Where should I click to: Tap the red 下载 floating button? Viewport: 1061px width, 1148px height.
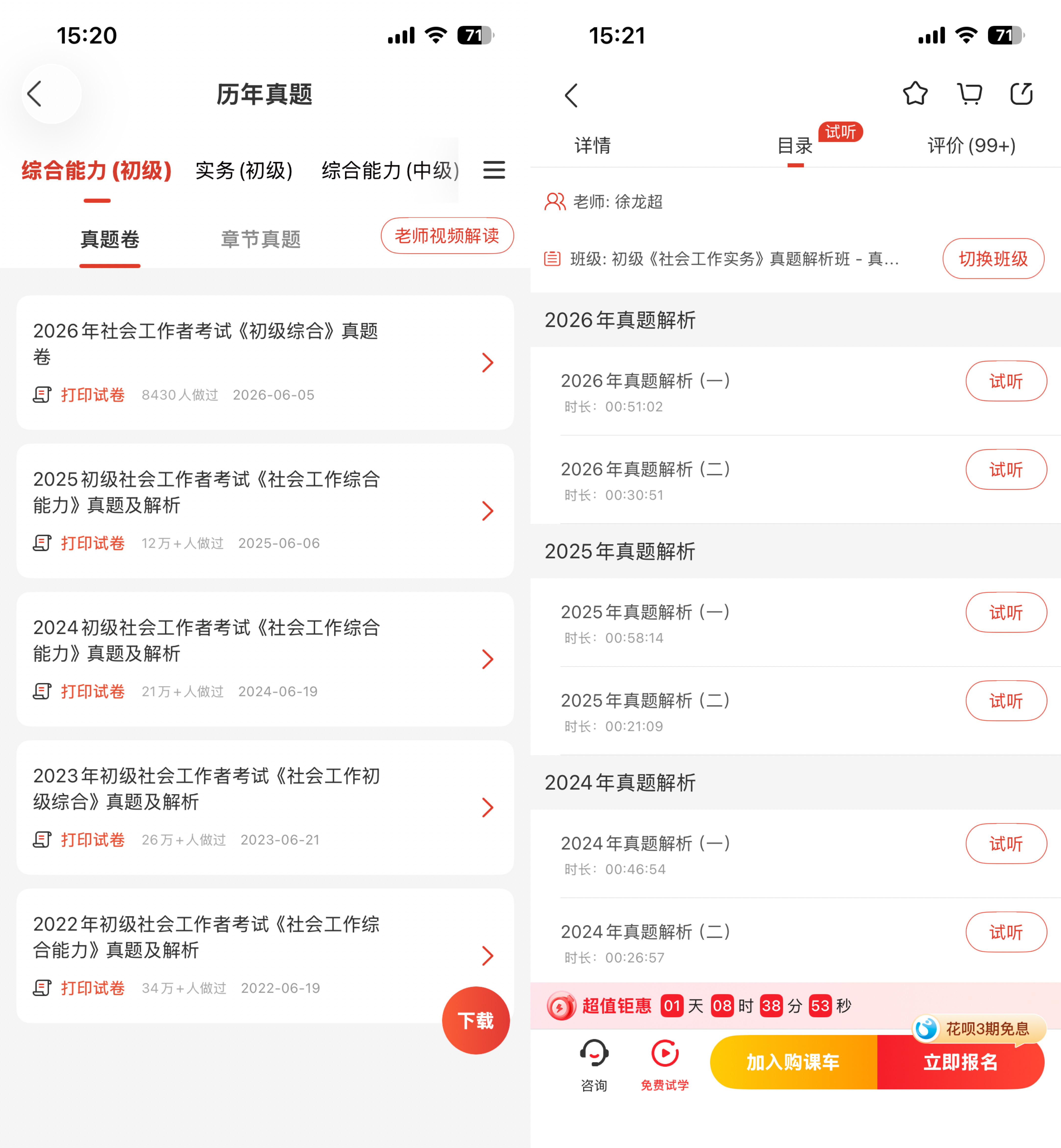click(475, 1020)
